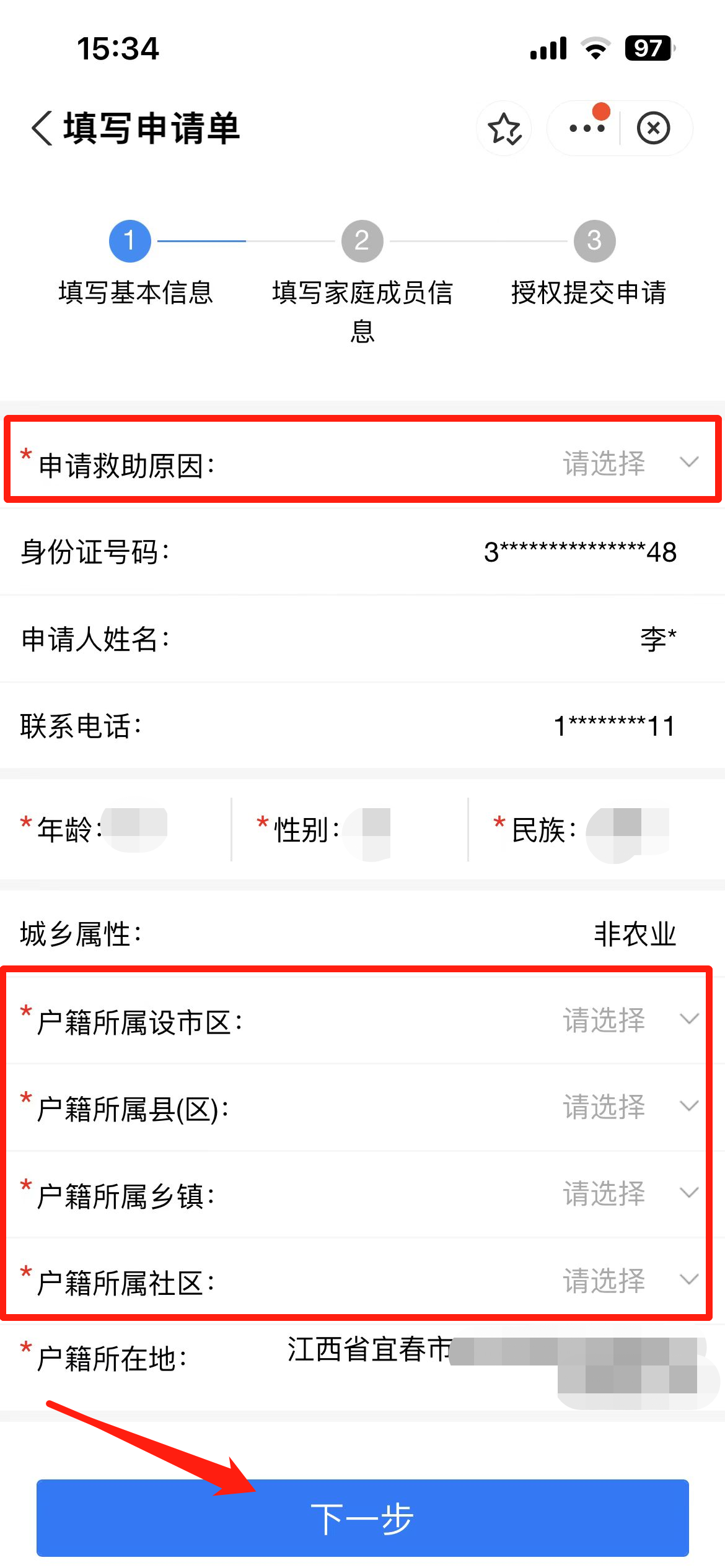Open the three-dot more options menu
725x1568 pixels.
coord(586,128)
